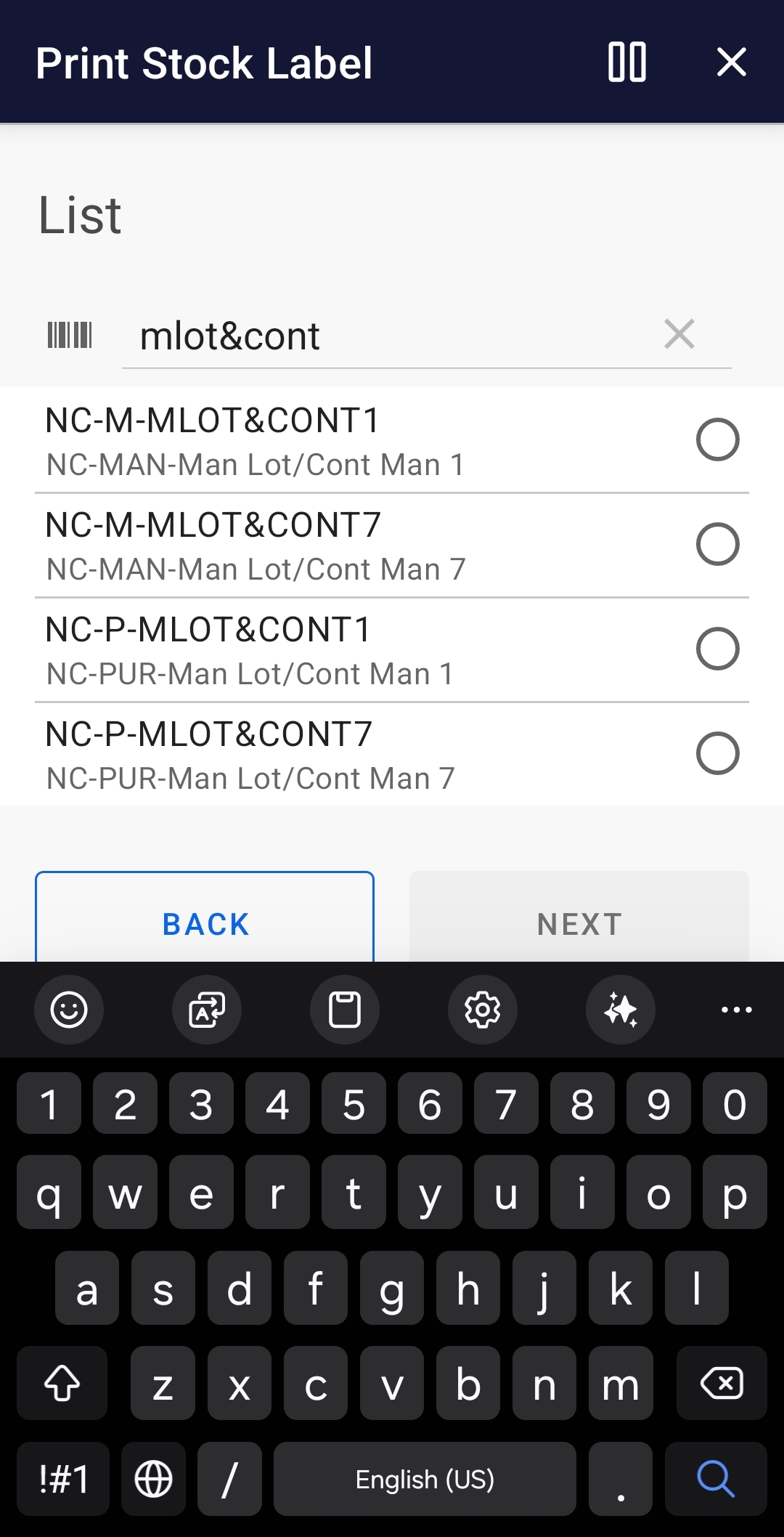The image size is (784, 1537).
Task: Tap the AI writing assist sparkle icon
Action: pos(620,1010)
